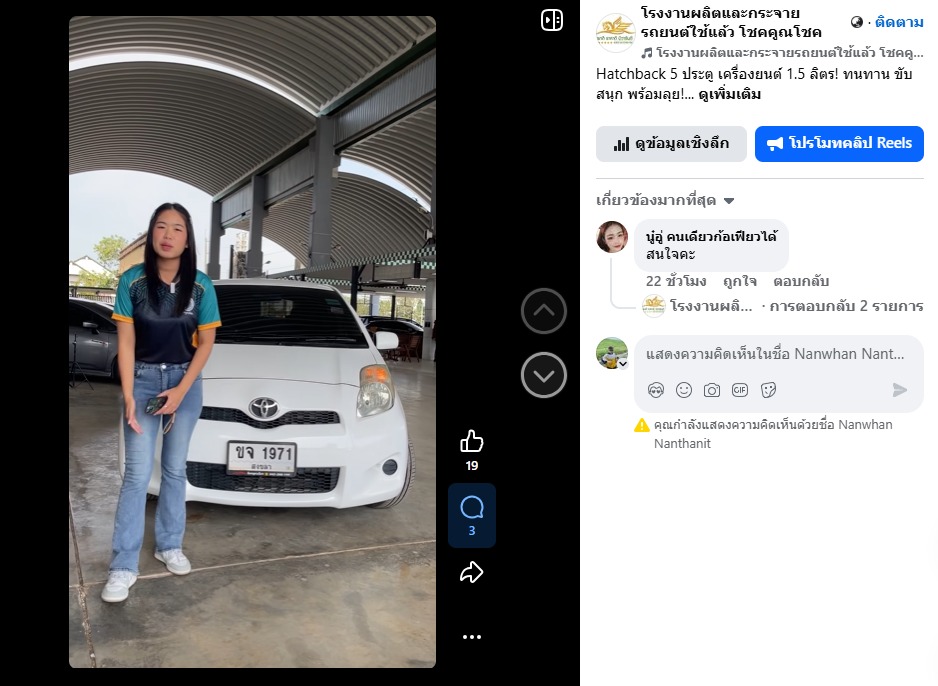Screen dimensions: 938x686
Task: Open the เกี่ยวข้องมากที่สุด comment sort dropdown
Action: (665, 200)
